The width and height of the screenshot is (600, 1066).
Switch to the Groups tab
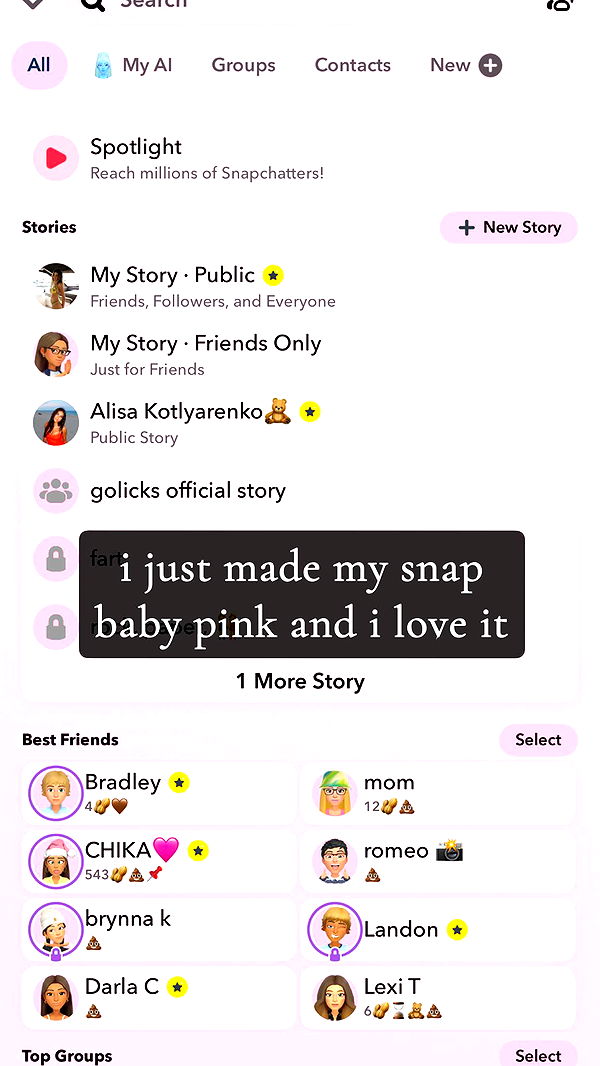point(243,65)
